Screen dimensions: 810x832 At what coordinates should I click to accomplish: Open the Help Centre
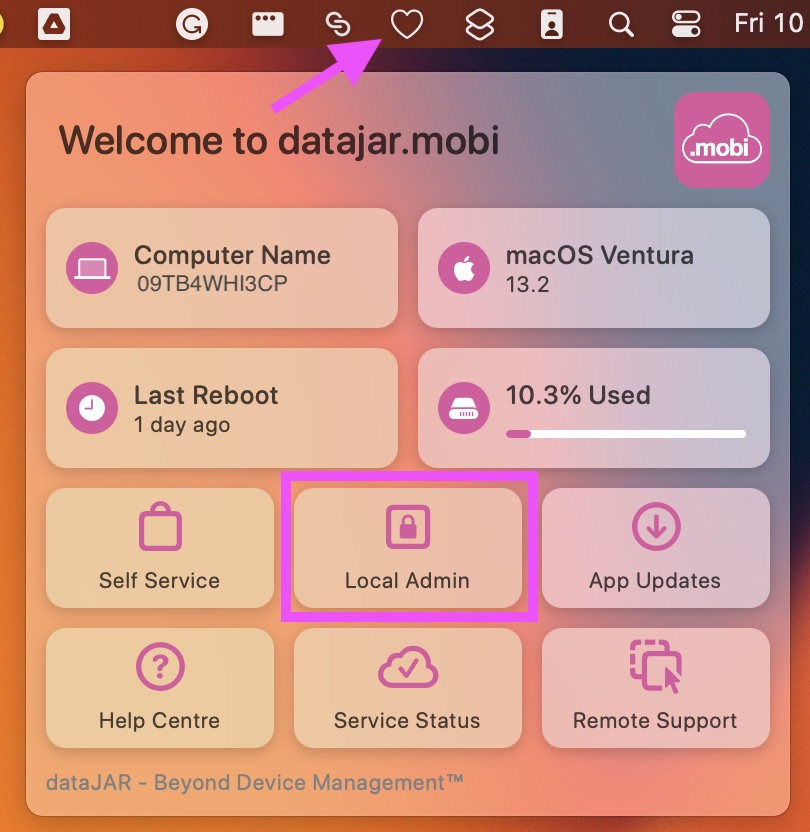tap(159, 688)
